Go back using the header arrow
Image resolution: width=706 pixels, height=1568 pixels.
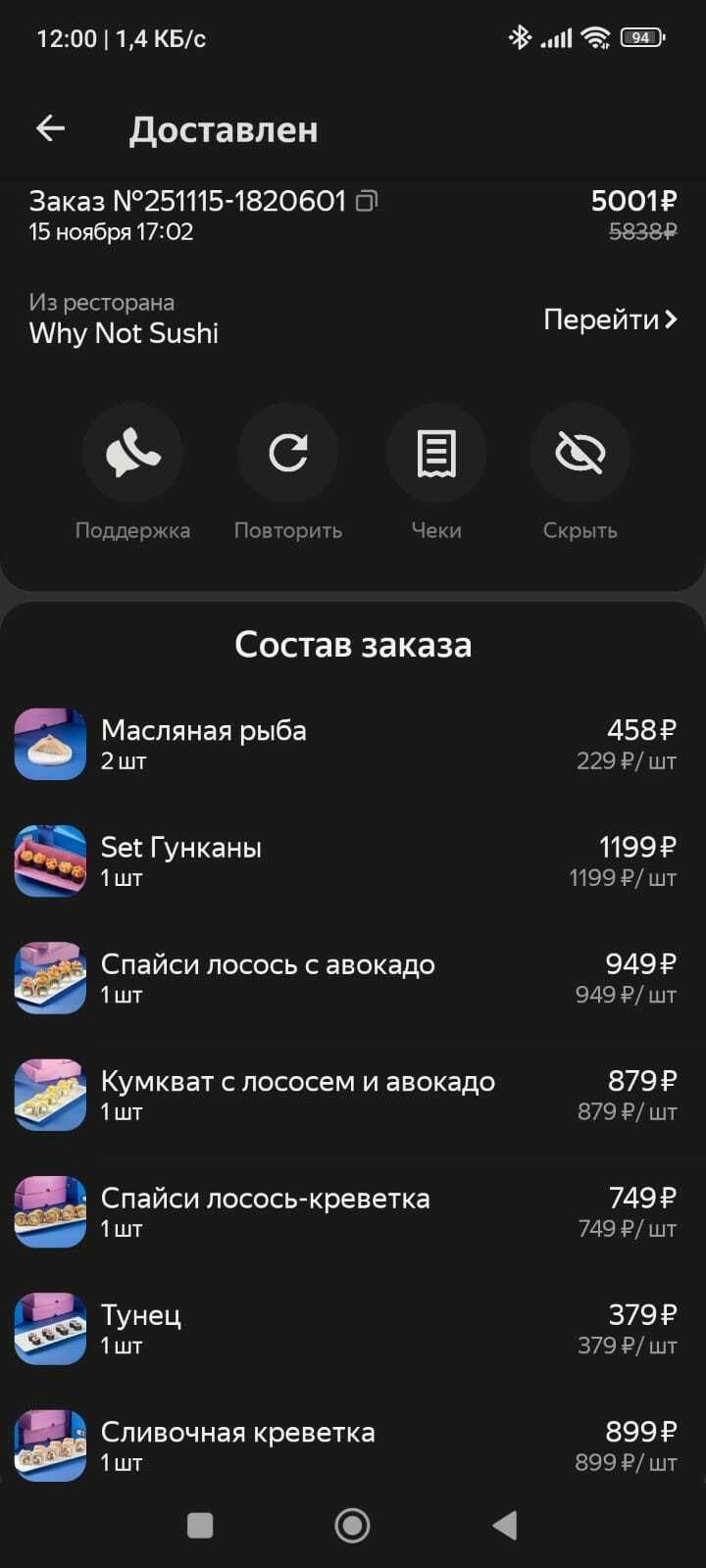coord(50,128)
